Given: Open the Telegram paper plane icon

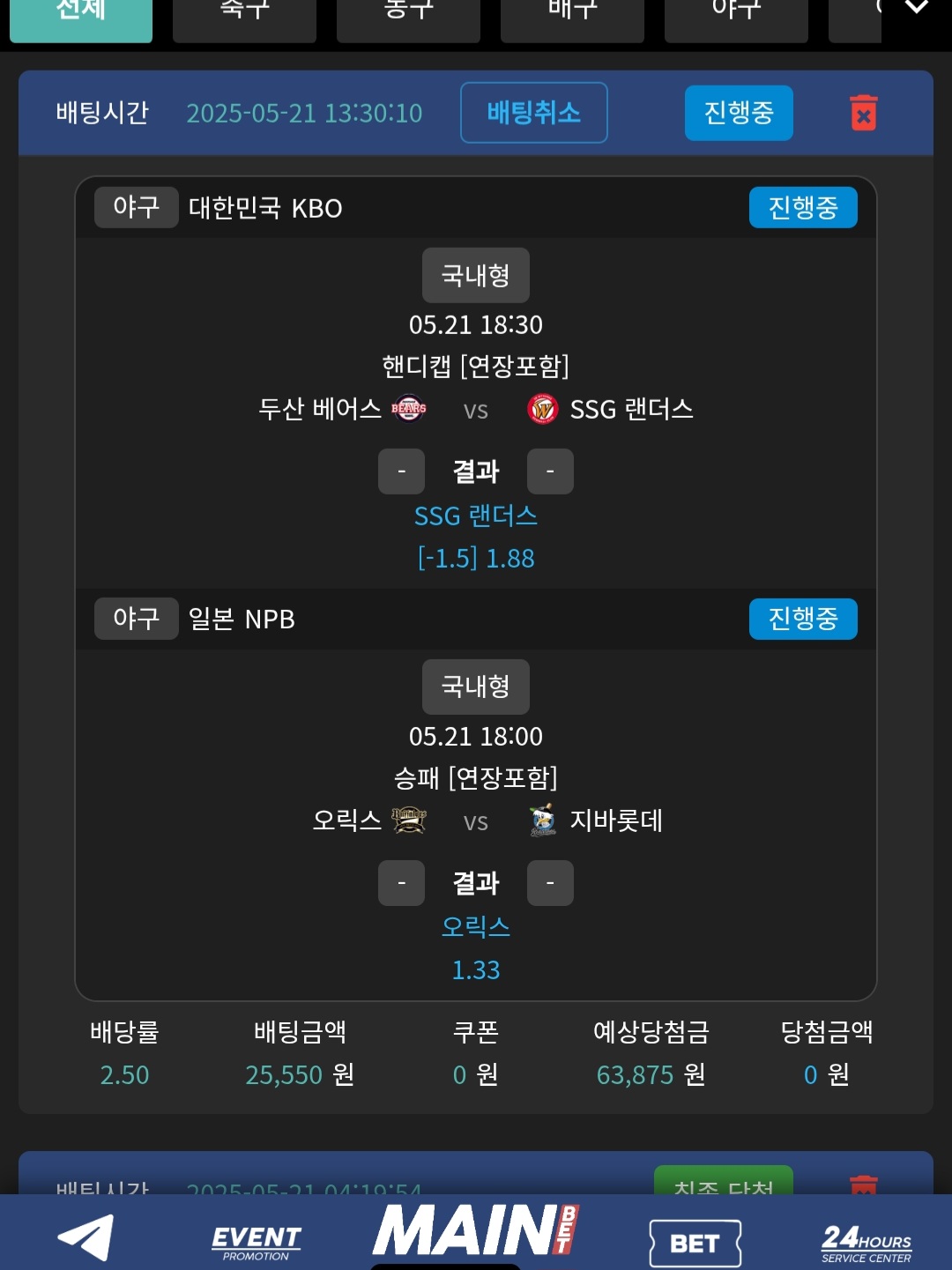Looking at the screenshot, I should point(86,1237).
